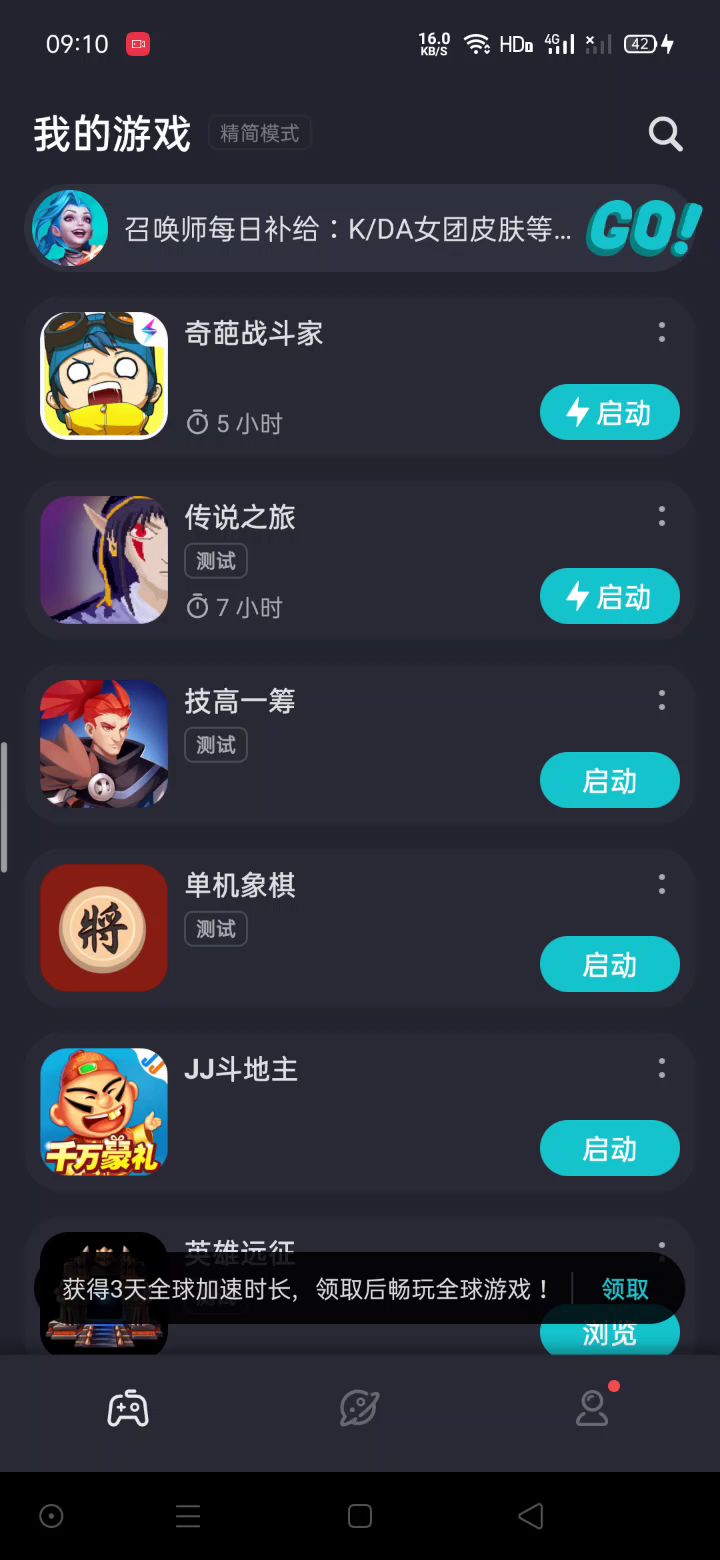Viewport: 720px width, 1560px height.
Task: Open the search icon
Action: tap(665, 134)
